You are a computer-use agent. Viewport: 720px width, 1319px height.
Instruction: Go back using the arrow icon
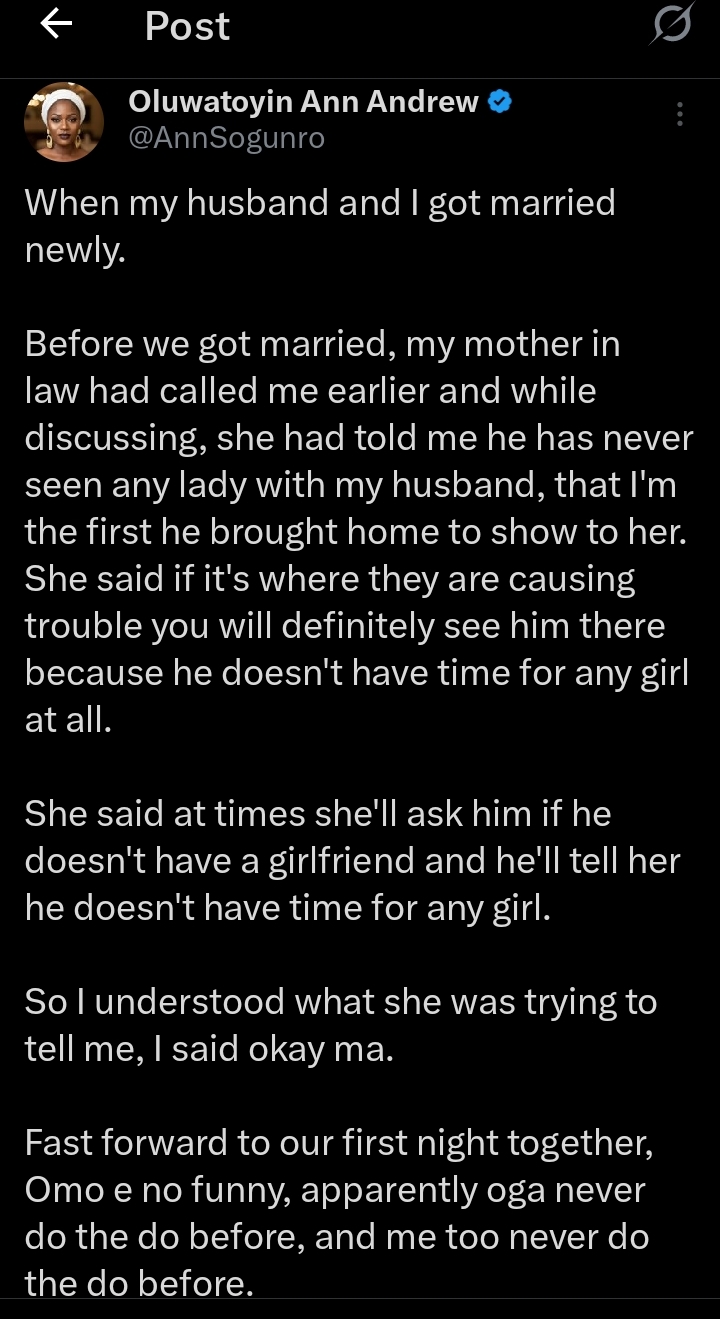coord(56,26)
